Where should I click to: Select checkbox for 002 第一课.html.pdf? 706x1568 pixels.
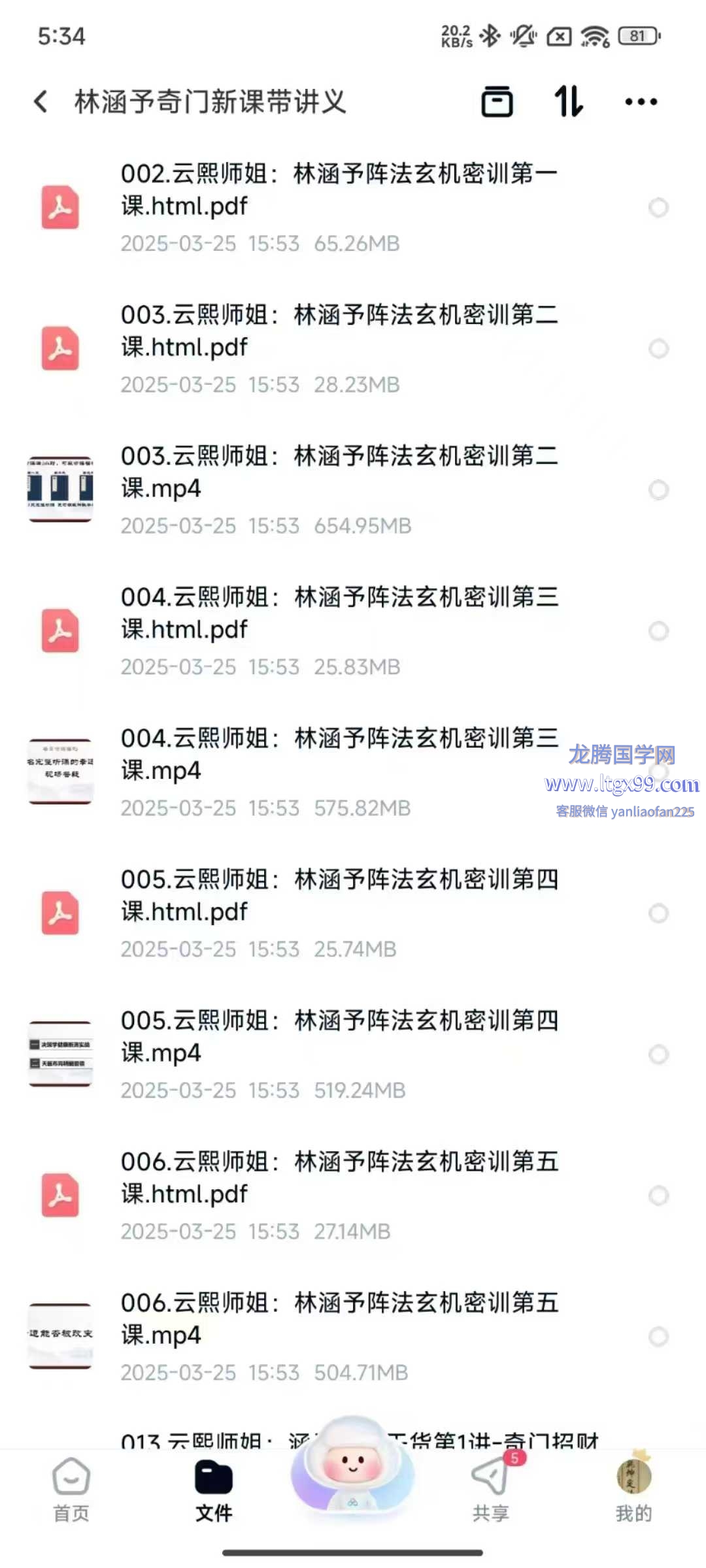658,208
